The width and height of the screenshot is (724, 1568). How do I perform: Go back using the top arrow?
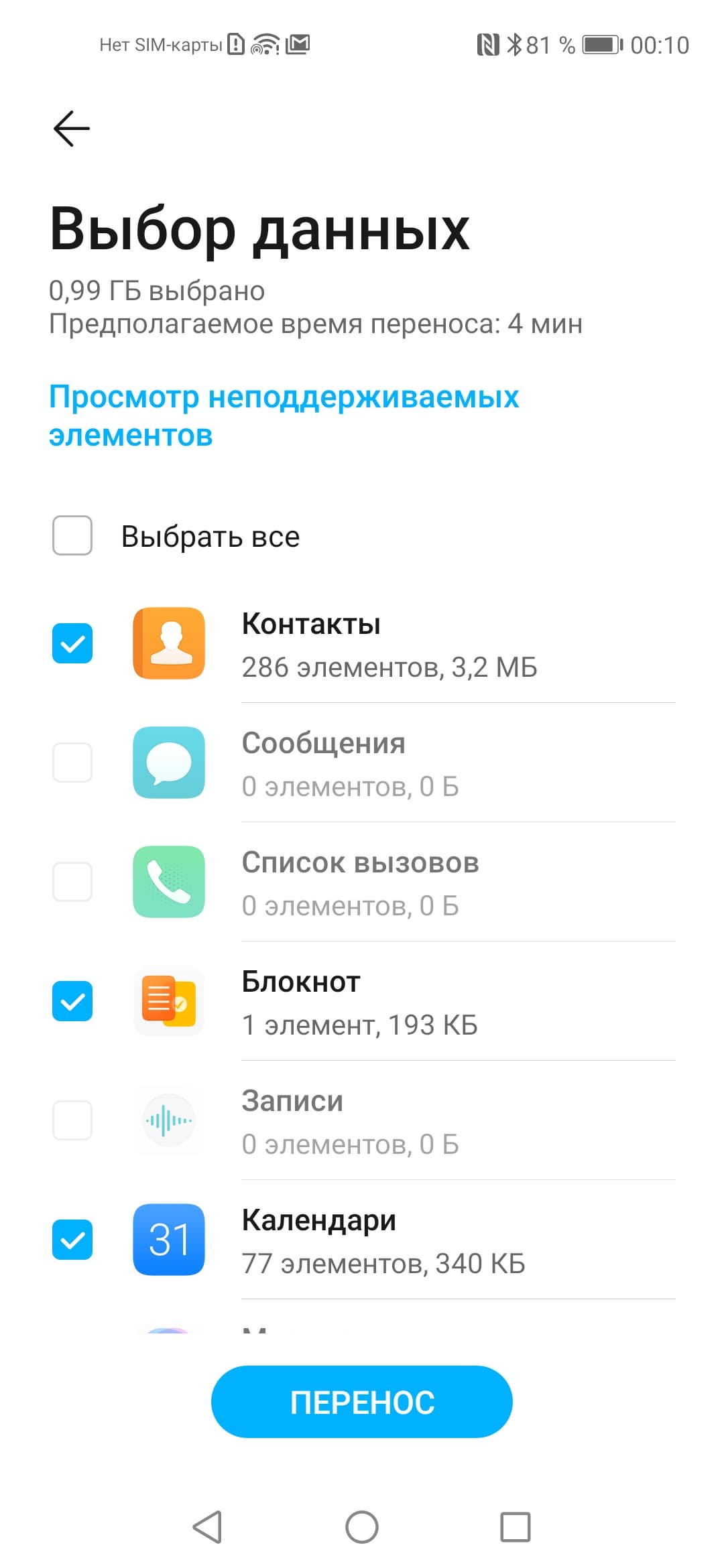point(72,129)
